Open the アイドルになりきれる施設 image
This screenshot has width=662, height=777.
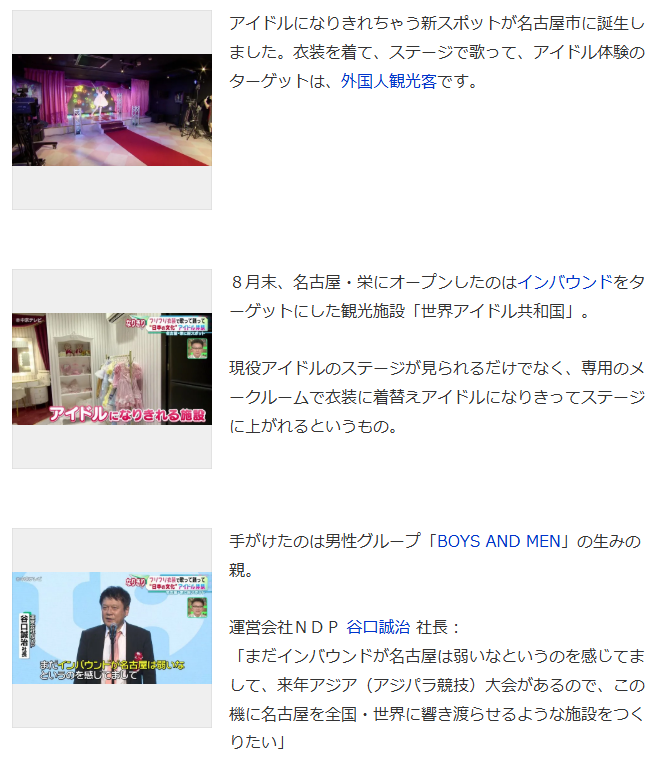pos(112,369)
